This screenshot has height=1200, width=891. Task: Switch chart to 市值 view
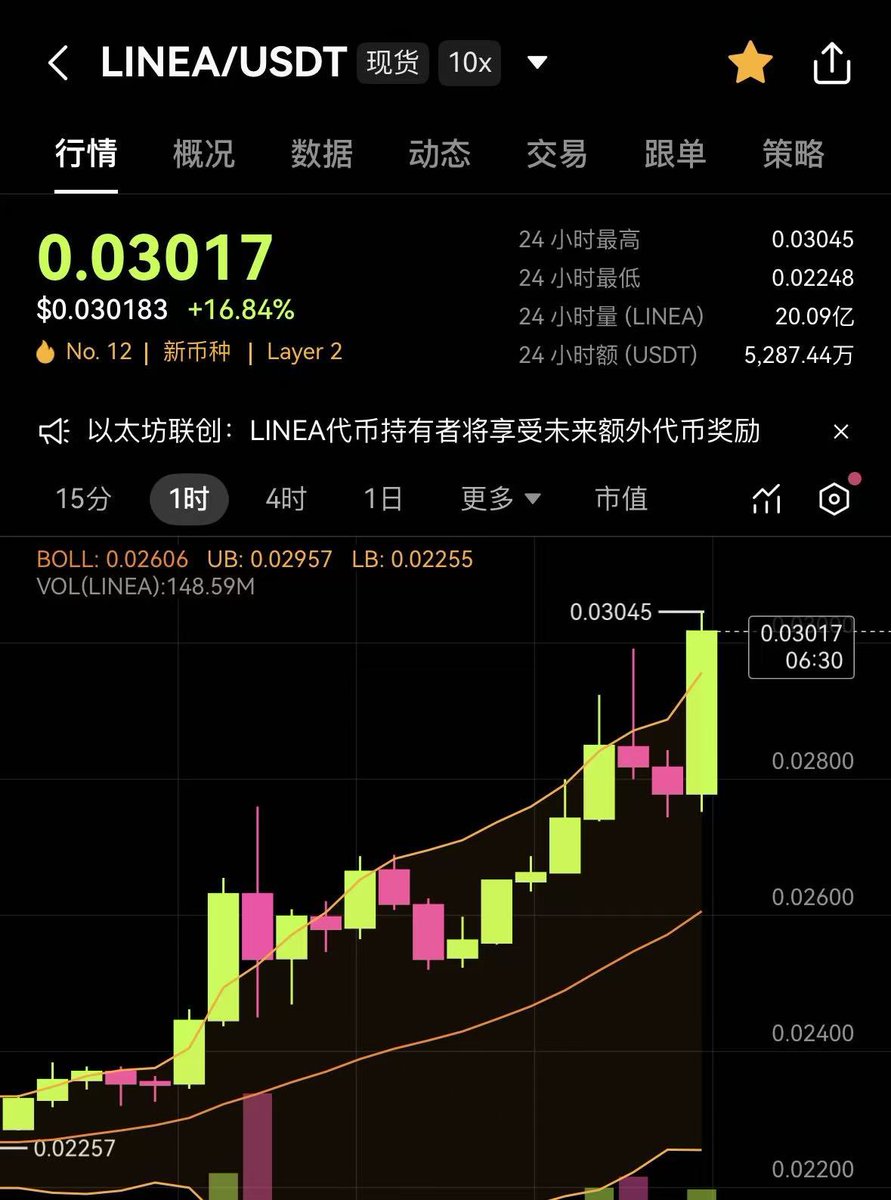[621, 498]
